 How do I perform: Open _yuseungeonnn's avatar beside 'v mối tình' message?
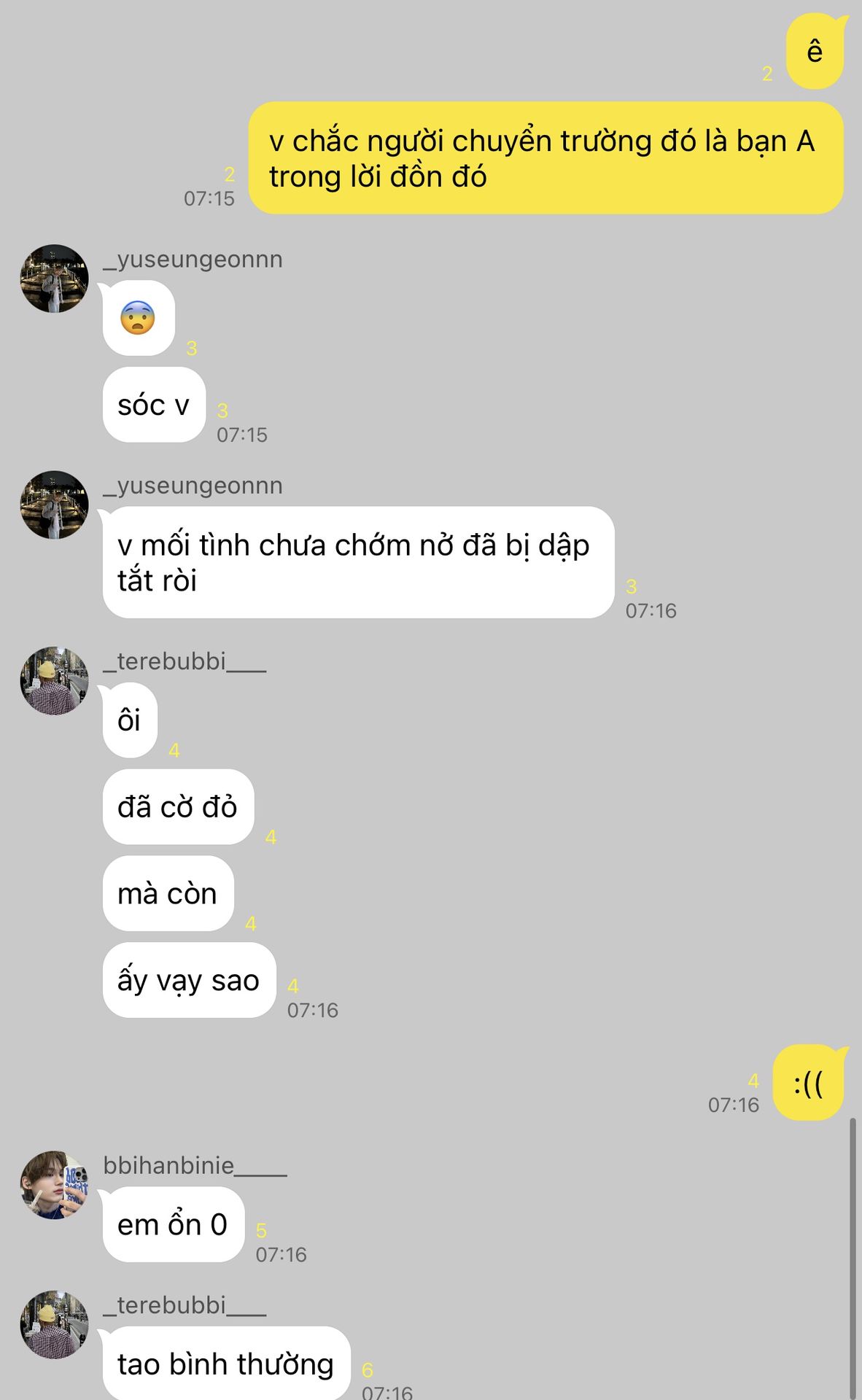(54, 505)
